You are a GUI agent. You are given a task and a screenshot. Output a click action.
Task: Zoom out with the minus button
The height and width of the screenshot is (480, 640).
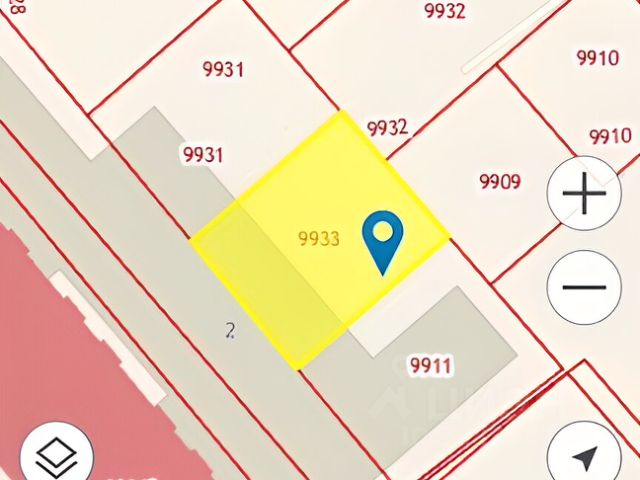point(585,287)
